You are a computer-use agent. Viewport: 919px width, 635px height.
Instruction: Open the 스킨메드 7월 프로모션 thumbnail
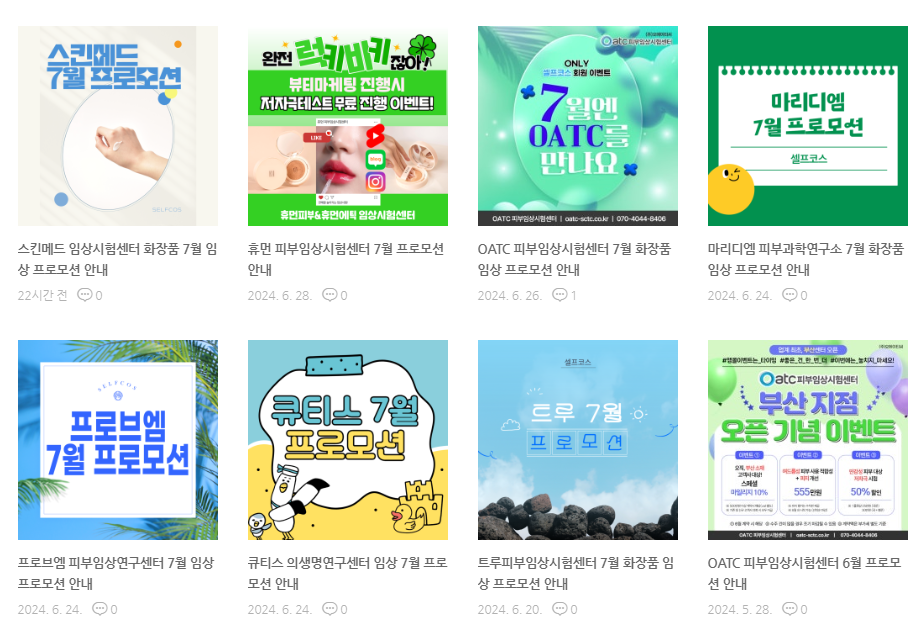118,126
